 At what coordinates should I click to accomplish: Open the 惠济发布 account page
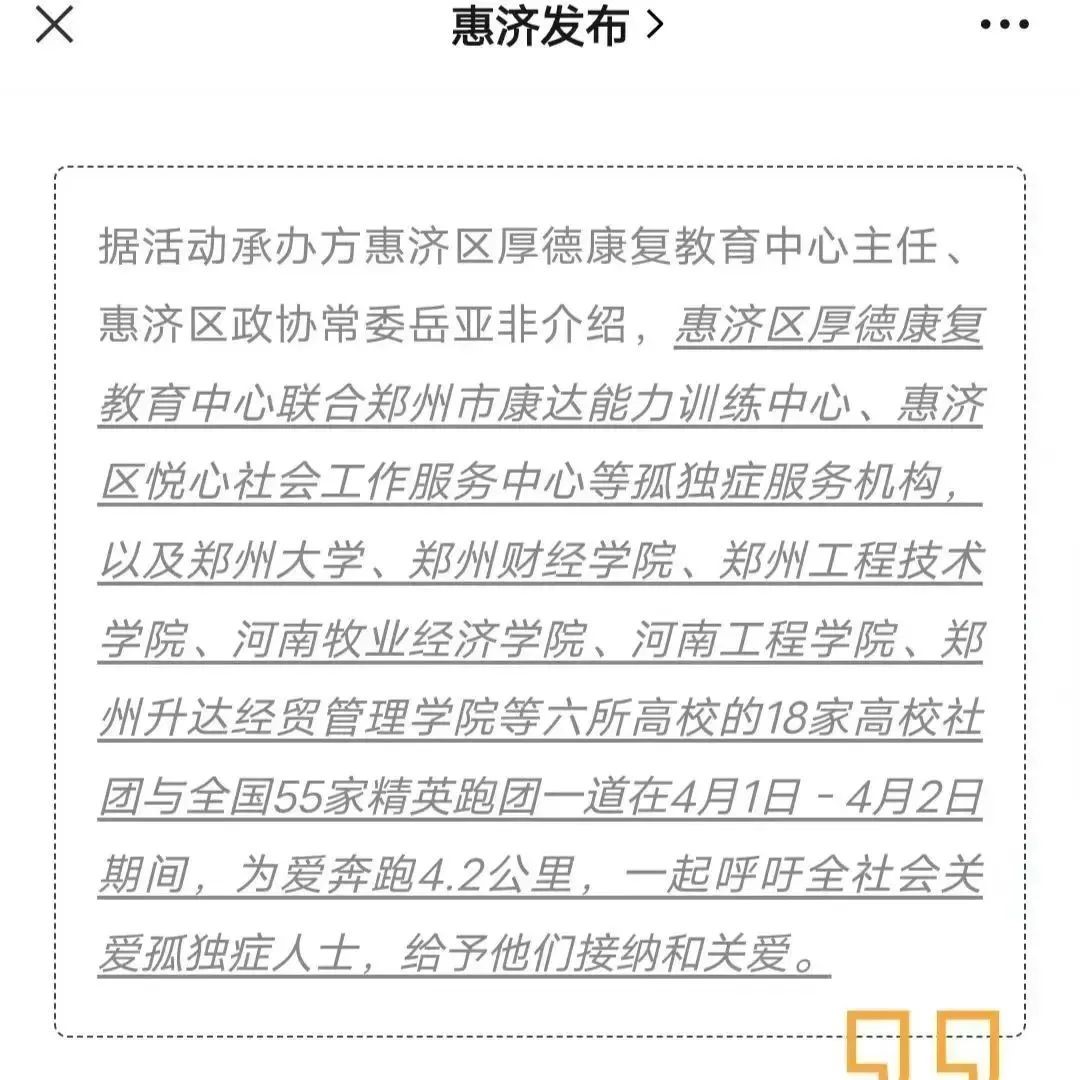(556, 27)
